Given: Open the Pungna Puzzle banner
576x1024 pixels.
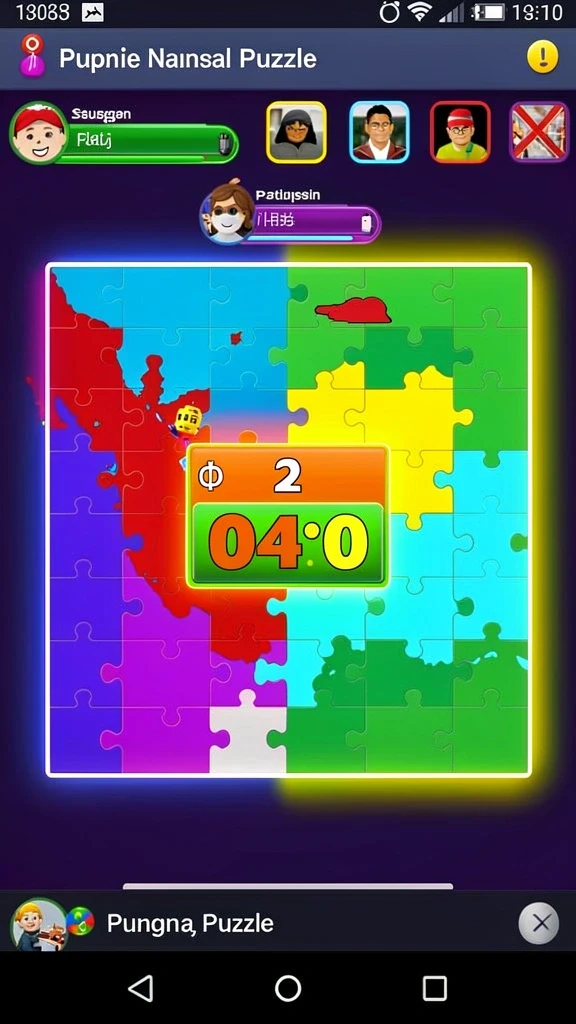Looking at the screenshot, I should coord(190,923).
